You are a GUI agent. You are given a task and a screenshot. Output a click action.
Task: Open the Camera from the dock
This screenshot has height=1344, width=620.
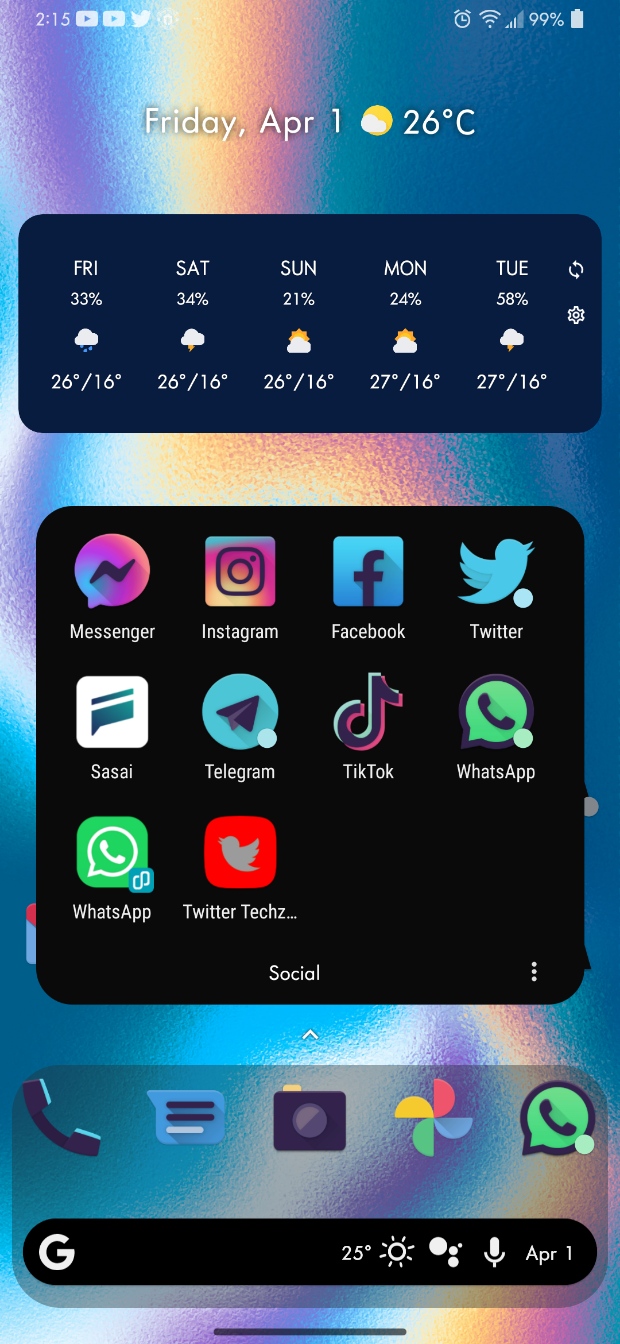(x=310, y=1119)
